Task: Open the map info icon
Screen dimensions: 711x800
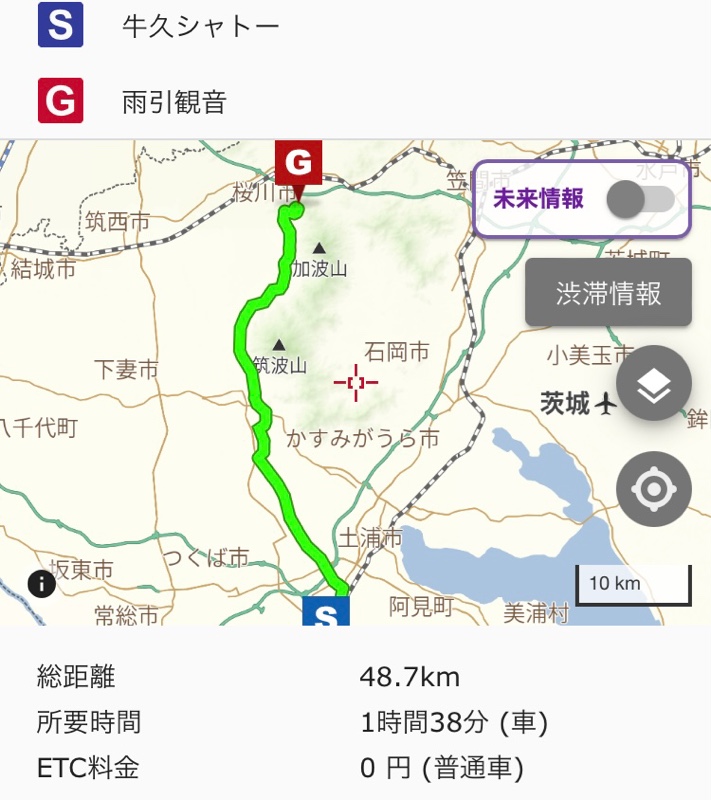Action: tap(41, 584)
